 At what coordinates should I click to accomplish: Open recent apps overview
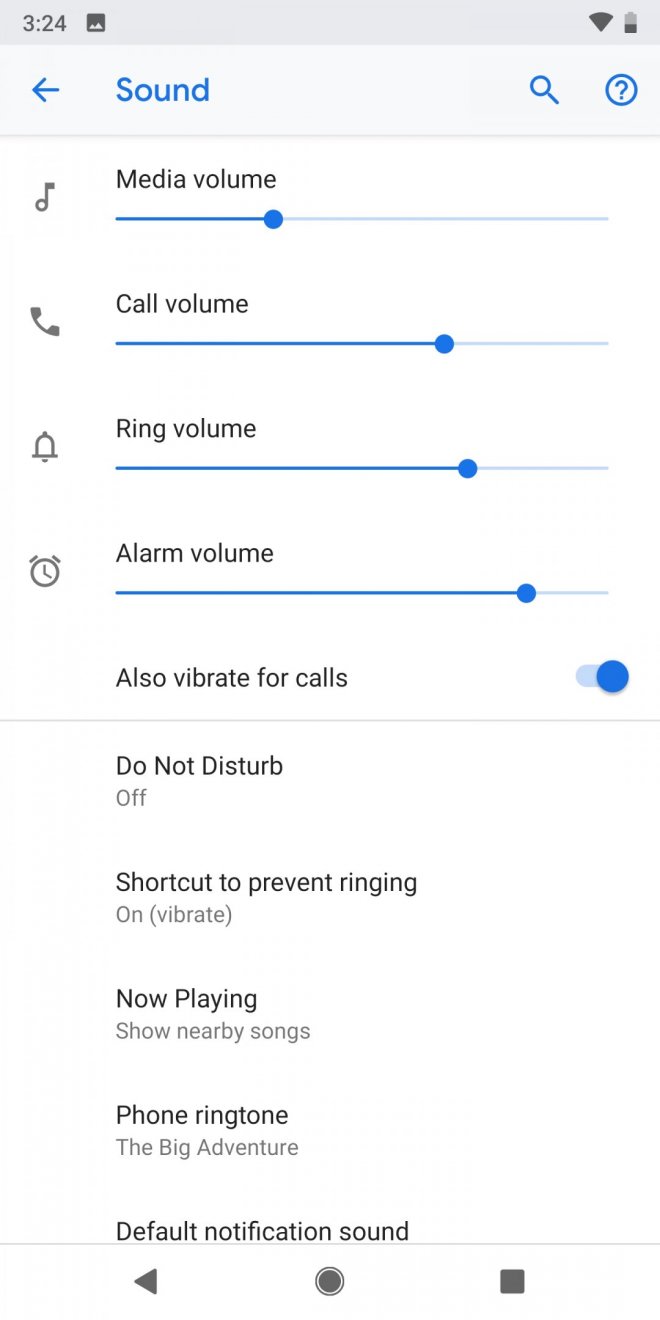(512, 1281)
